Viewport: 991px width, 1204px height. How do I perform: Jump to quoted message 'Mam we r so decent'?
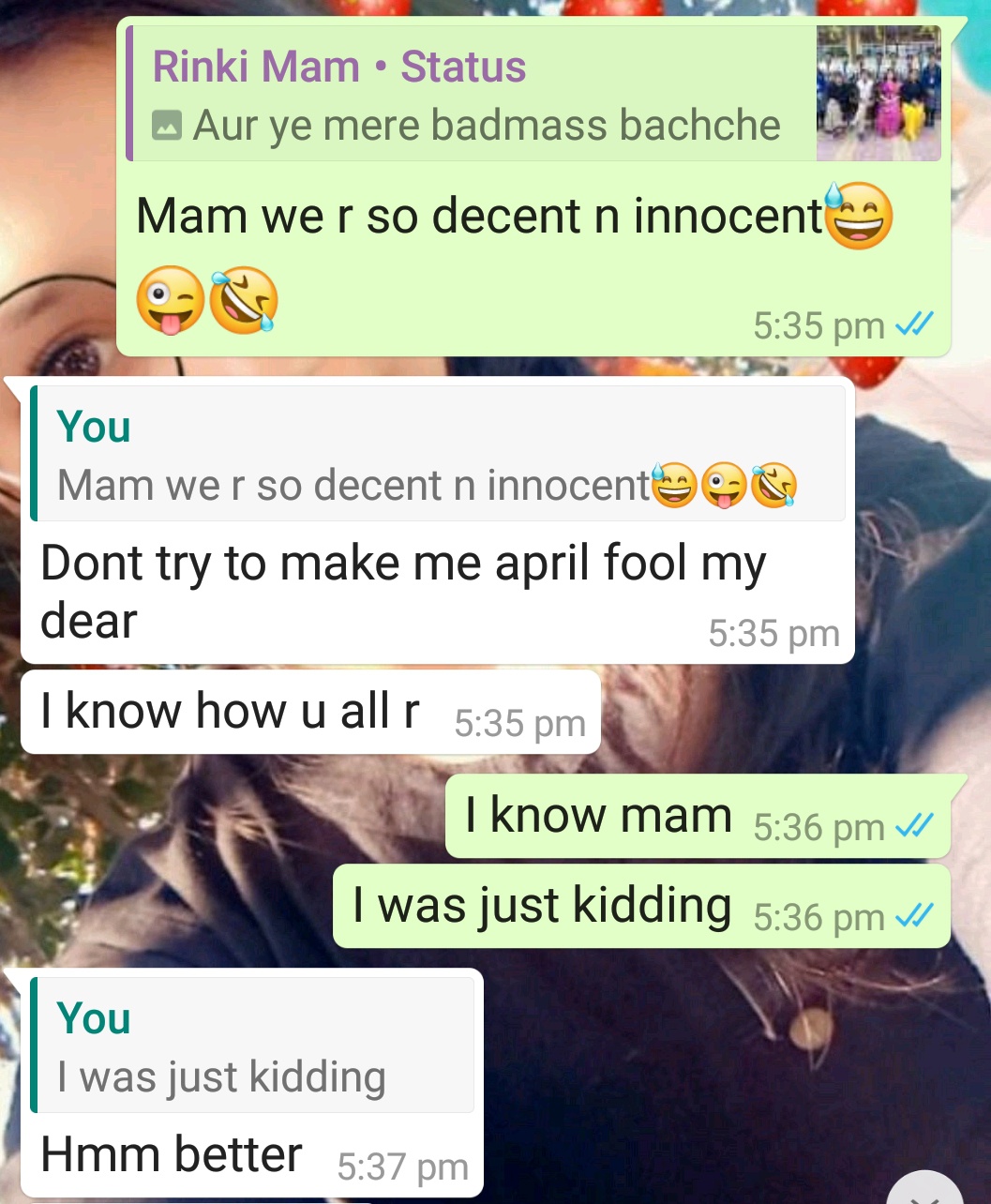coord(436,455)
